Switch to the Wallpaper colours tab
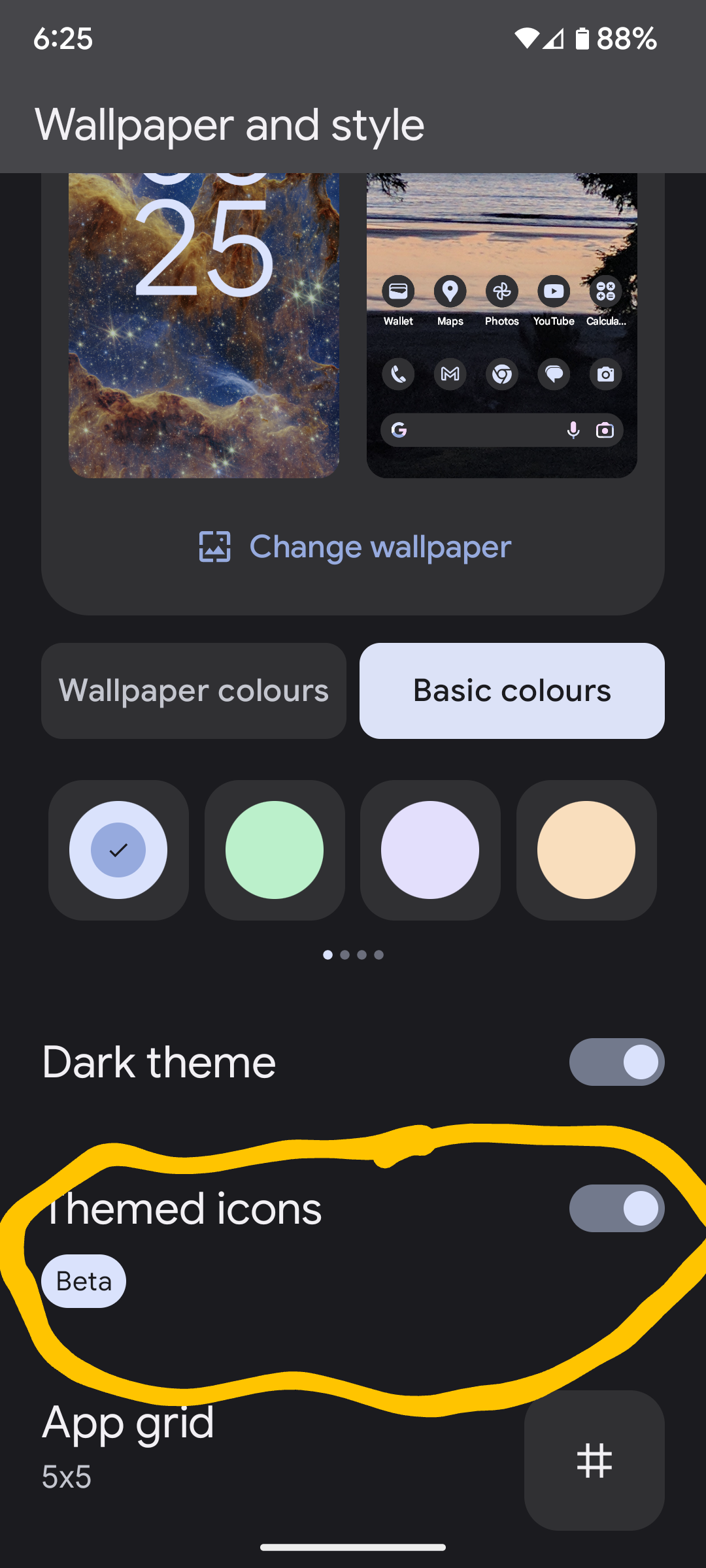Viewport: 706px width, 1568px height. coord(193,691)
